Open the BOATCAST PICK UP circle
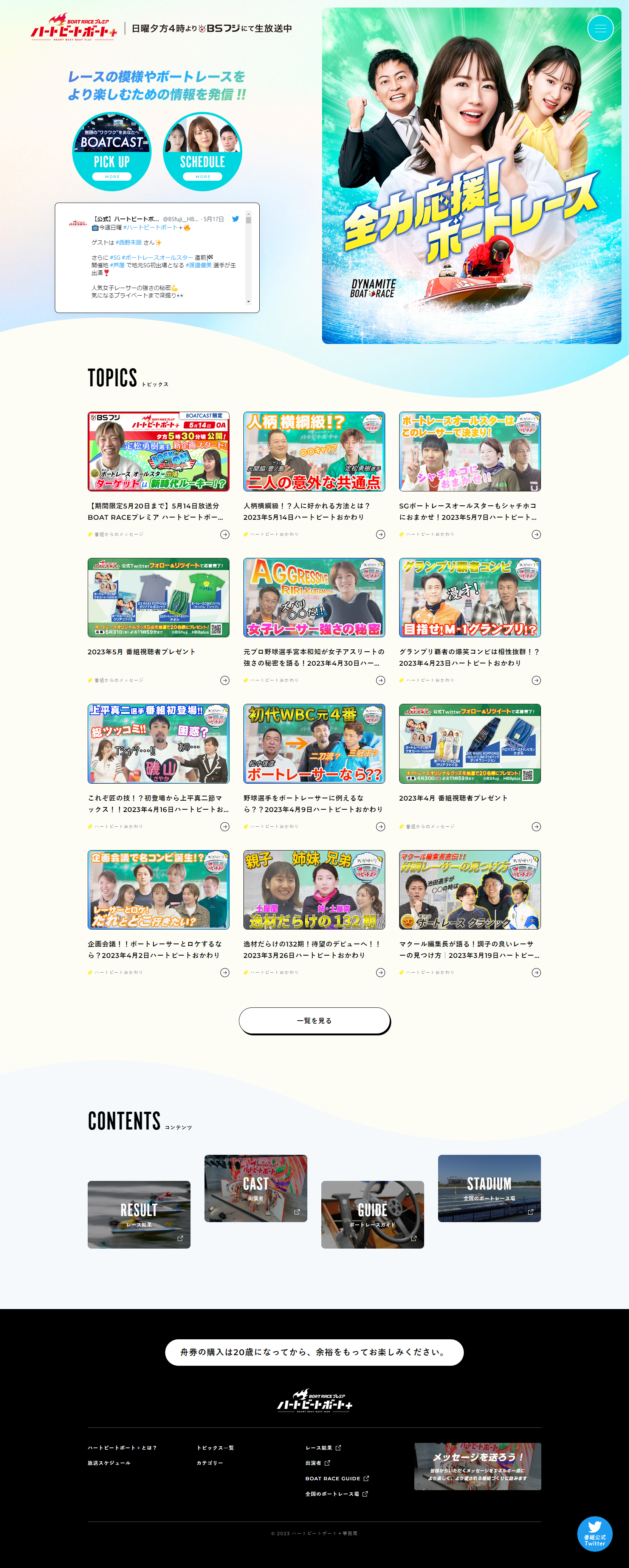This screenshot has width=629, height=1568. coord(112,152)
